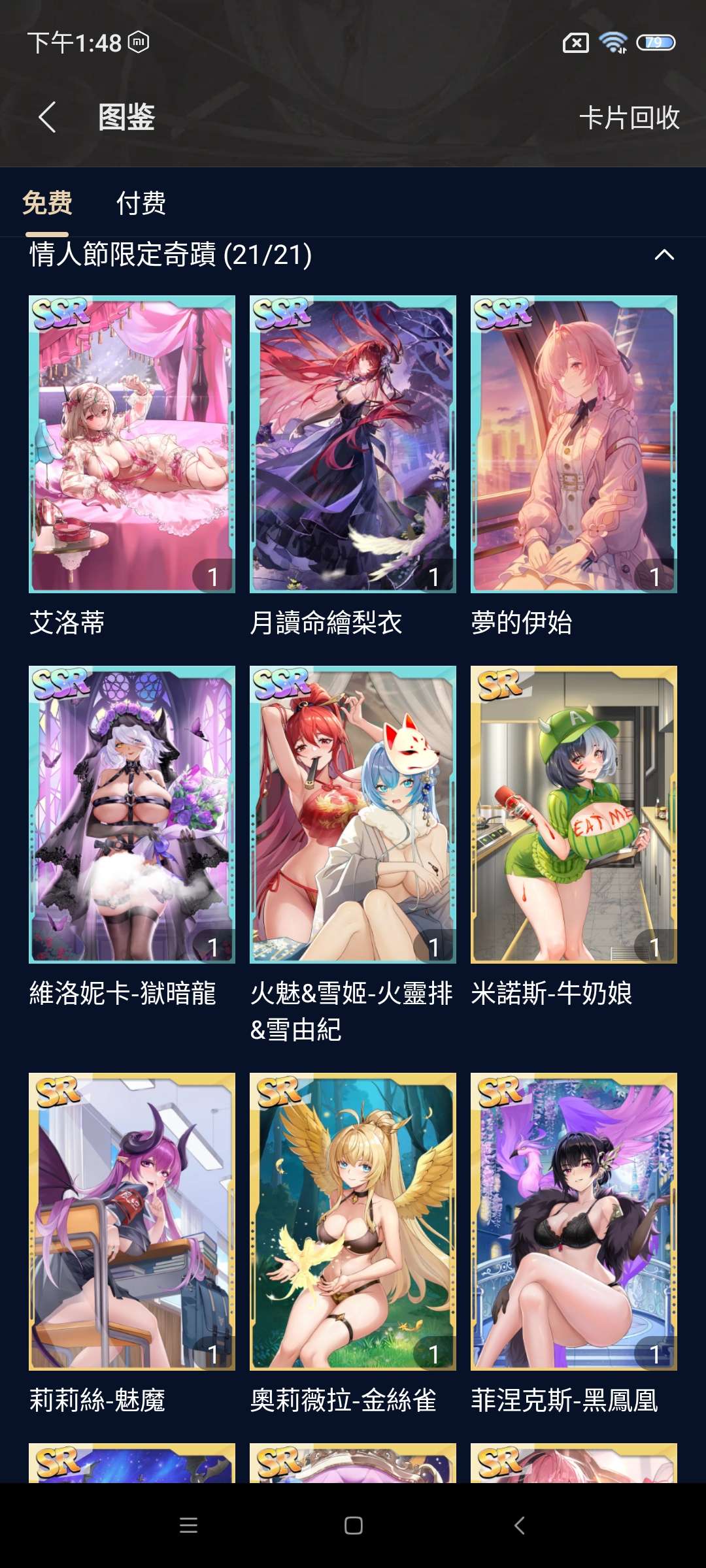Collapse the 情人節限定奇蹟 section
The height and width of the screenshot is (1568, 706).
664,255
